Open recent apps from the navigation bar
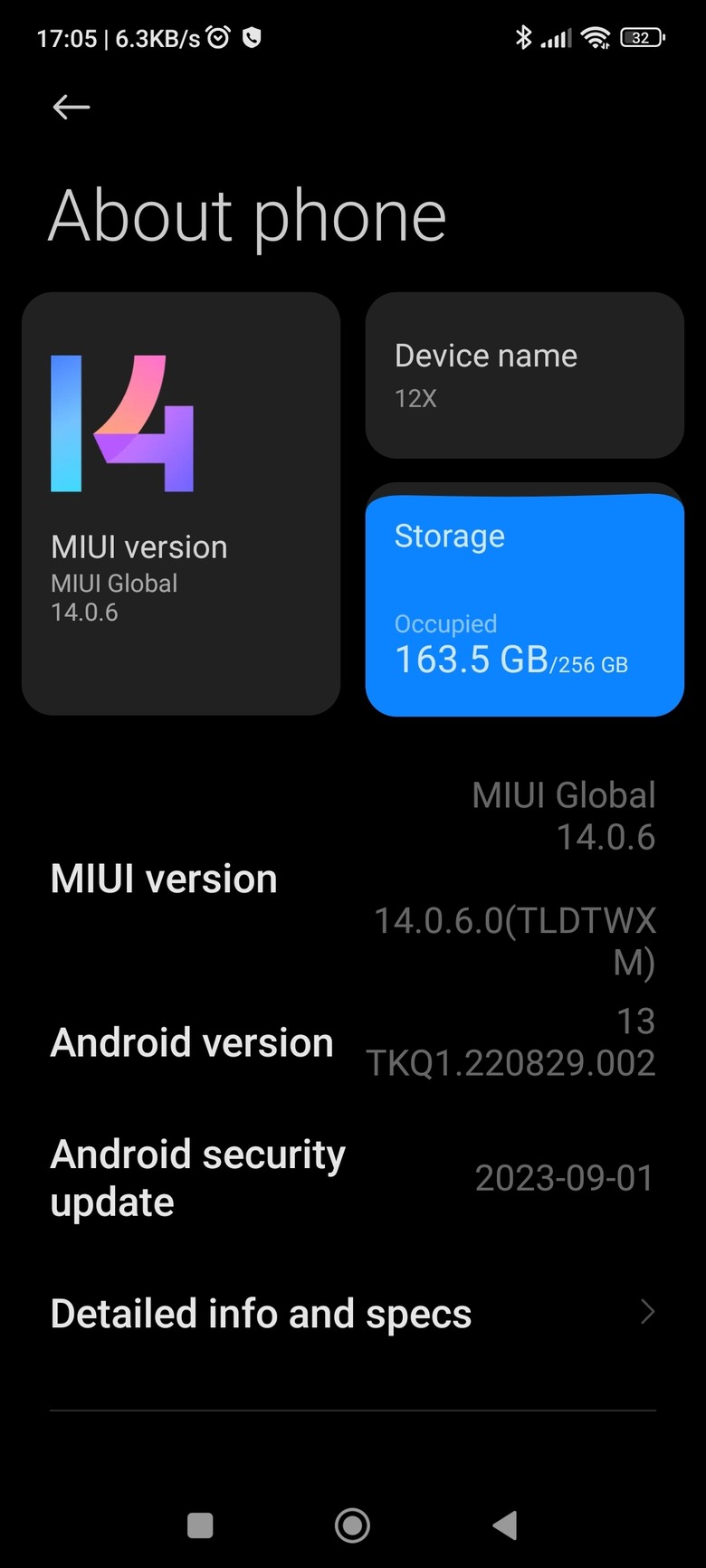Viewport: 706px width, 1568px height. pyautogui.click(x=200, y=1525)
